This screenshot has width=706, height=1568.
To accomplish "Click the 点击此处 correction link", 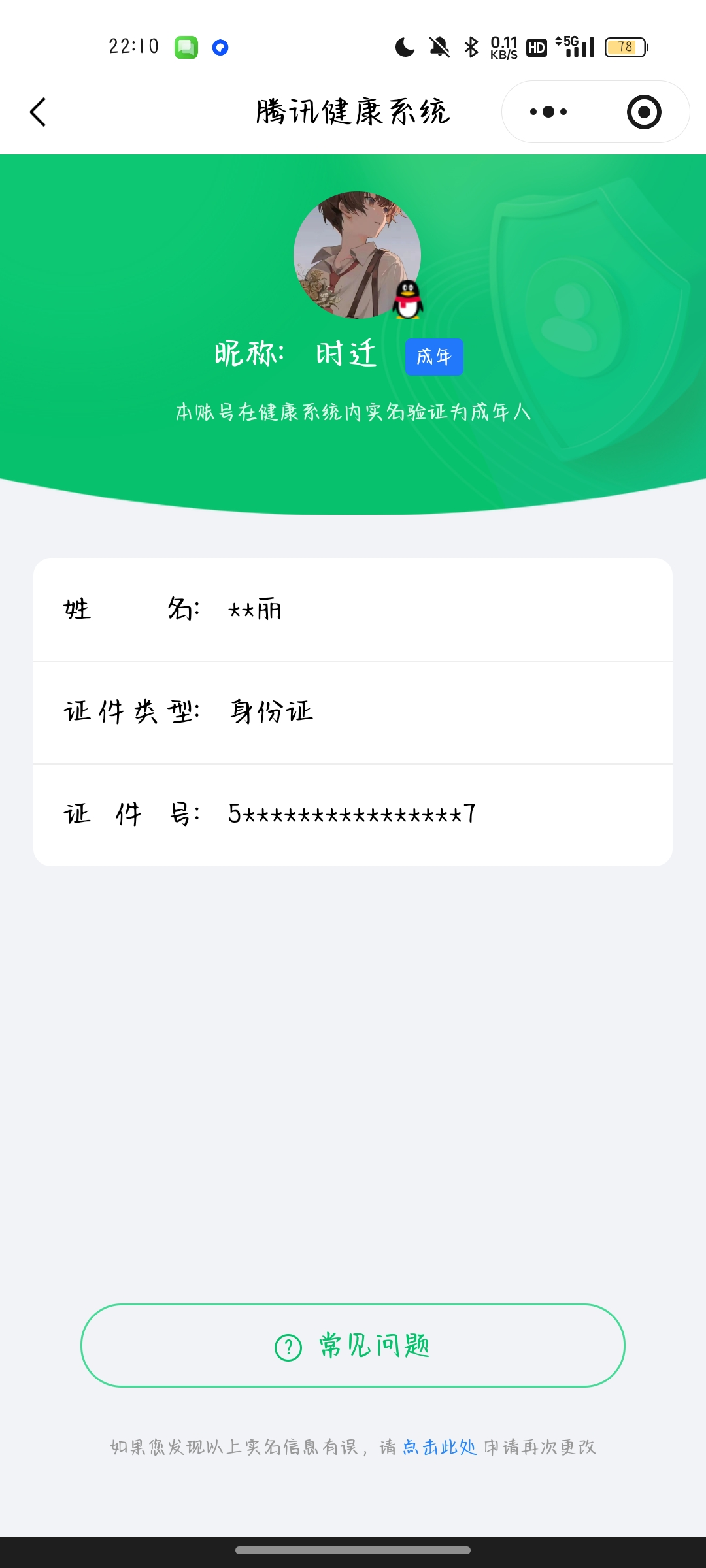I will (439, 1446).
